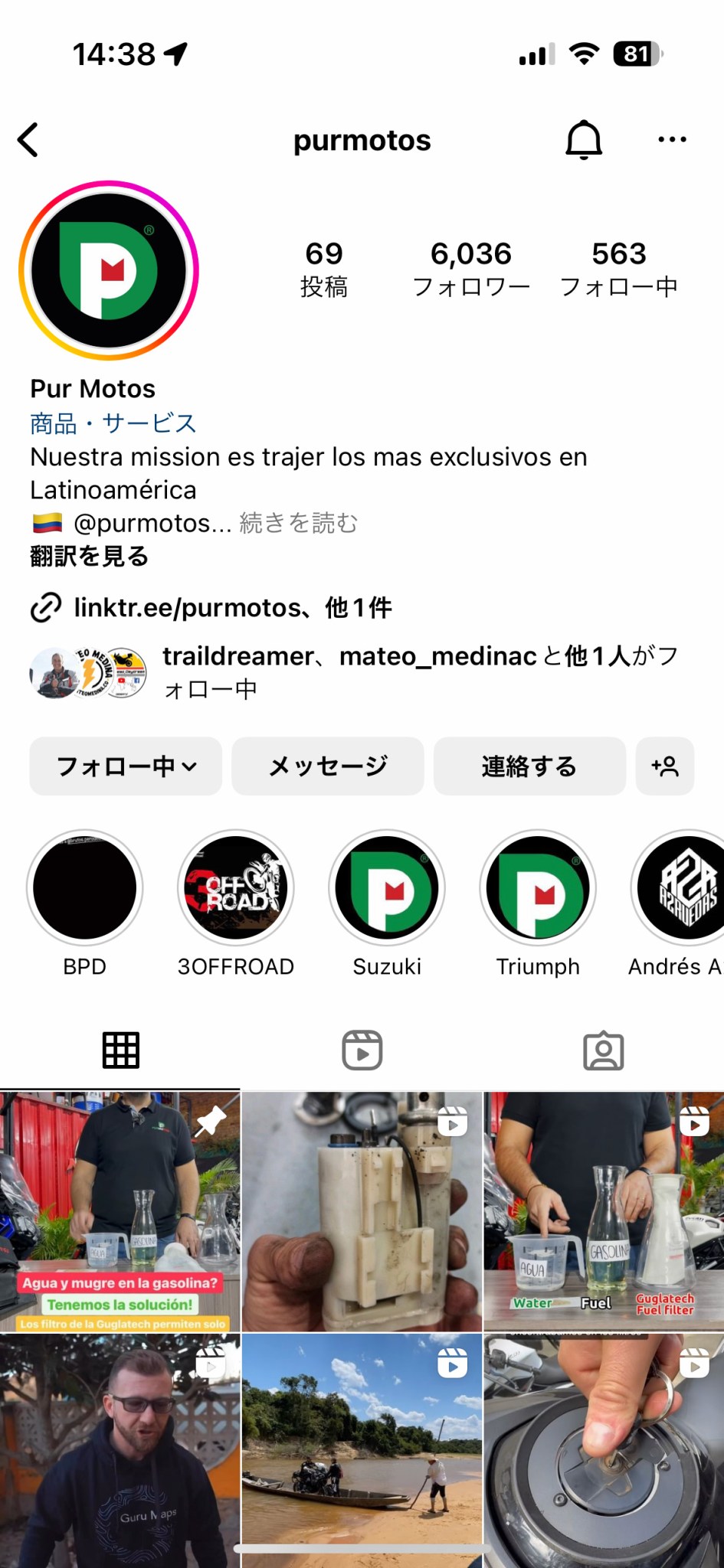Viewport: 724px width, 1568px height.
Task: Open the Suzuki story highlight
Action: tap(387, 888)
